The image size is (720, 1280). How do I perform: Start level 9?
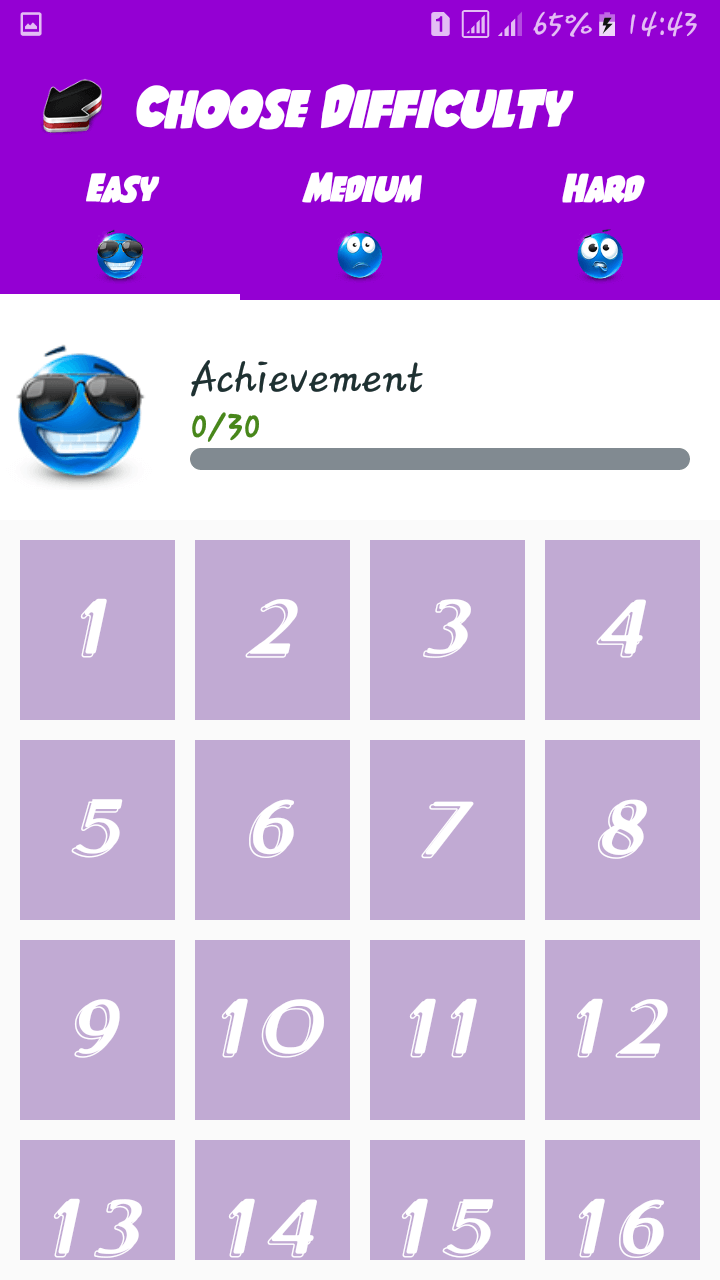click(97, 1030)
